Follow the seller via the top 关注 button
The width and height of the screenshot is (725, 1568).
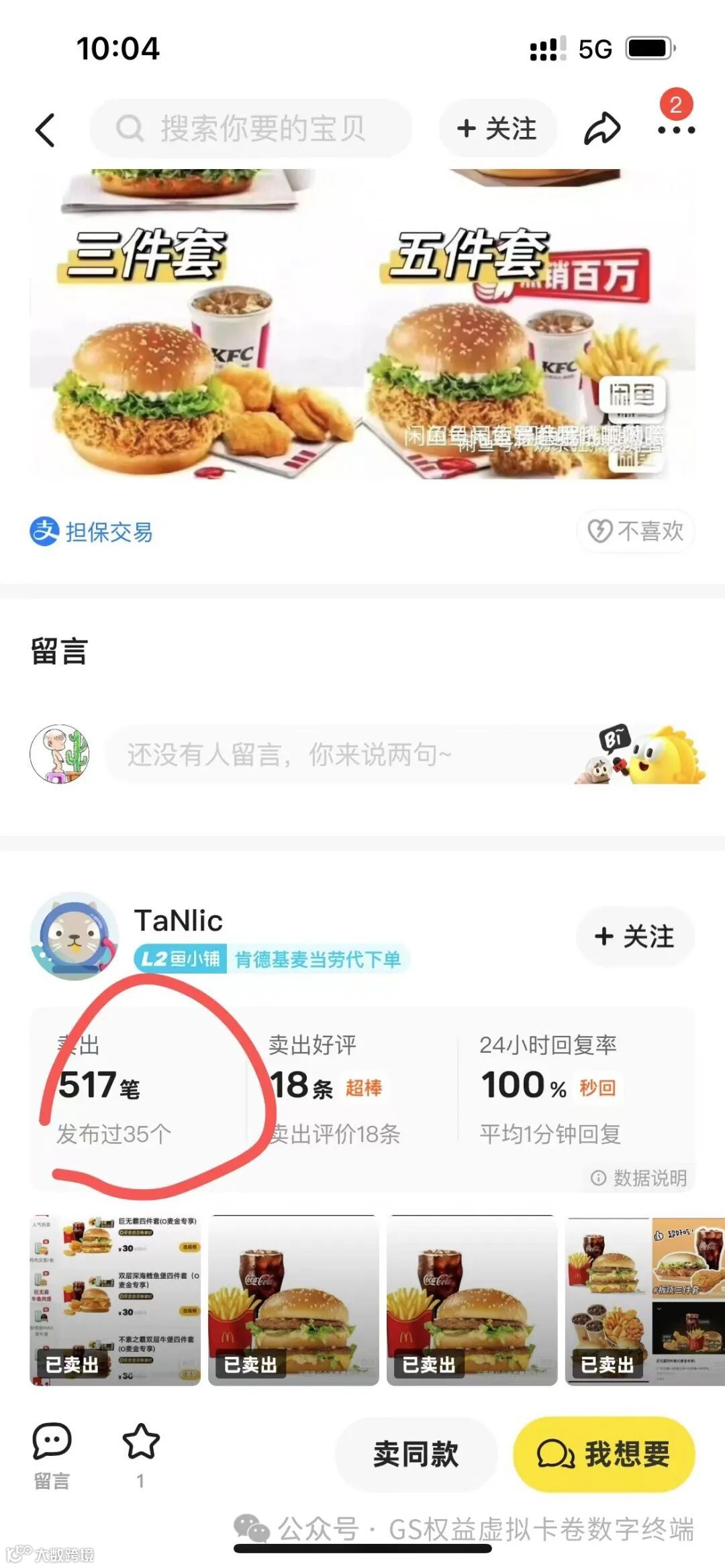pos(497,128)
